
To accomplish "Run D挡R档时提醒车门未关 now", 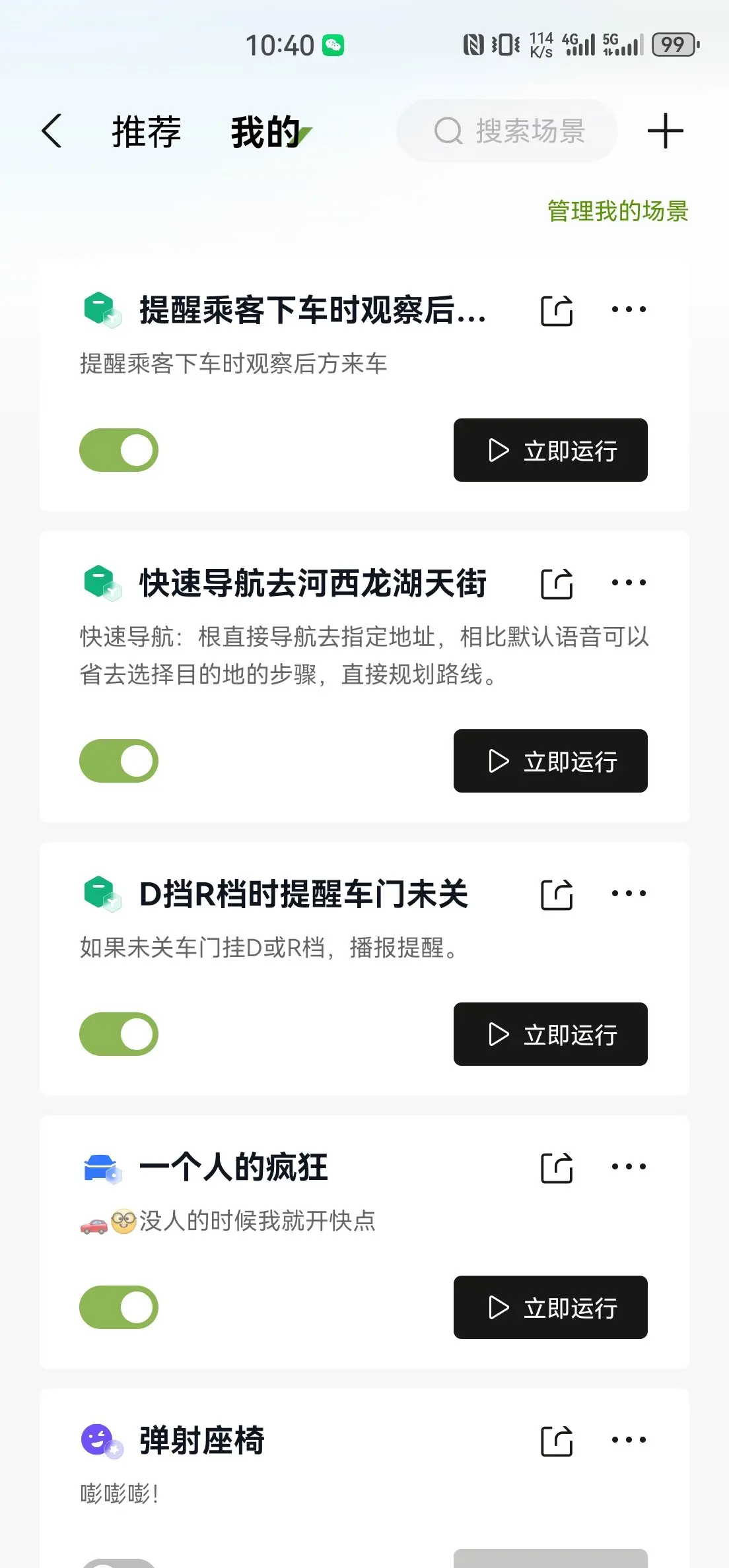I will pos(550,1034).
